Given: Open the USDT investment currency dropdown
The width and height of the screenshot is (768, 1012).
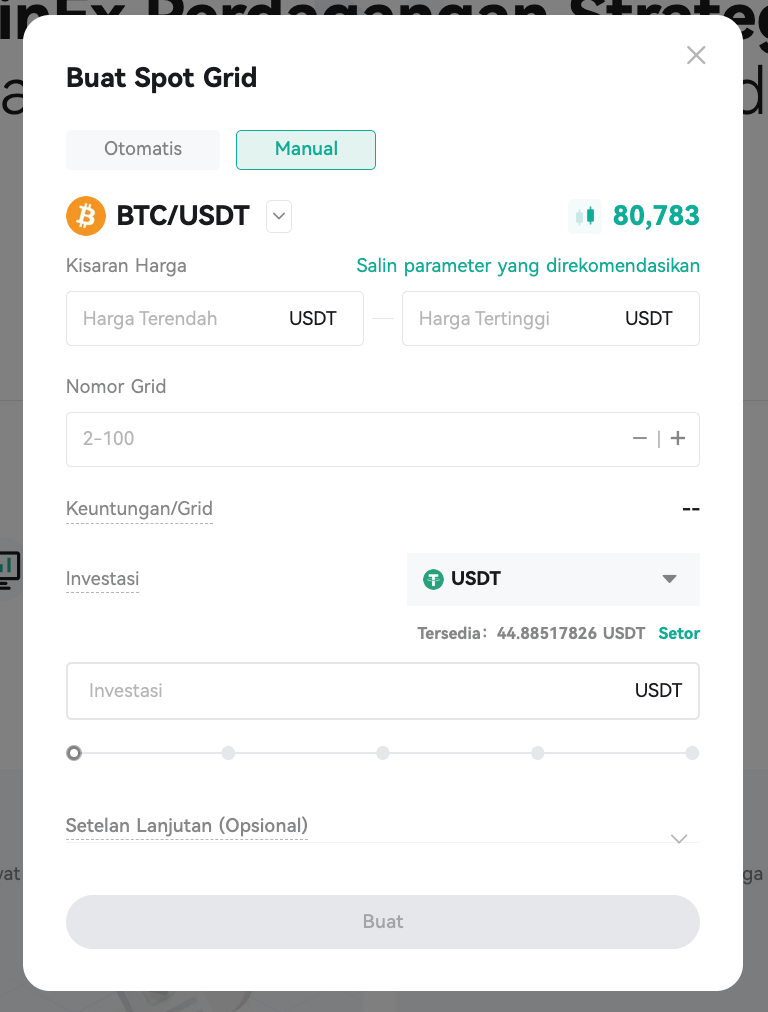Looking at the screenshot, I should pos(553,579).
